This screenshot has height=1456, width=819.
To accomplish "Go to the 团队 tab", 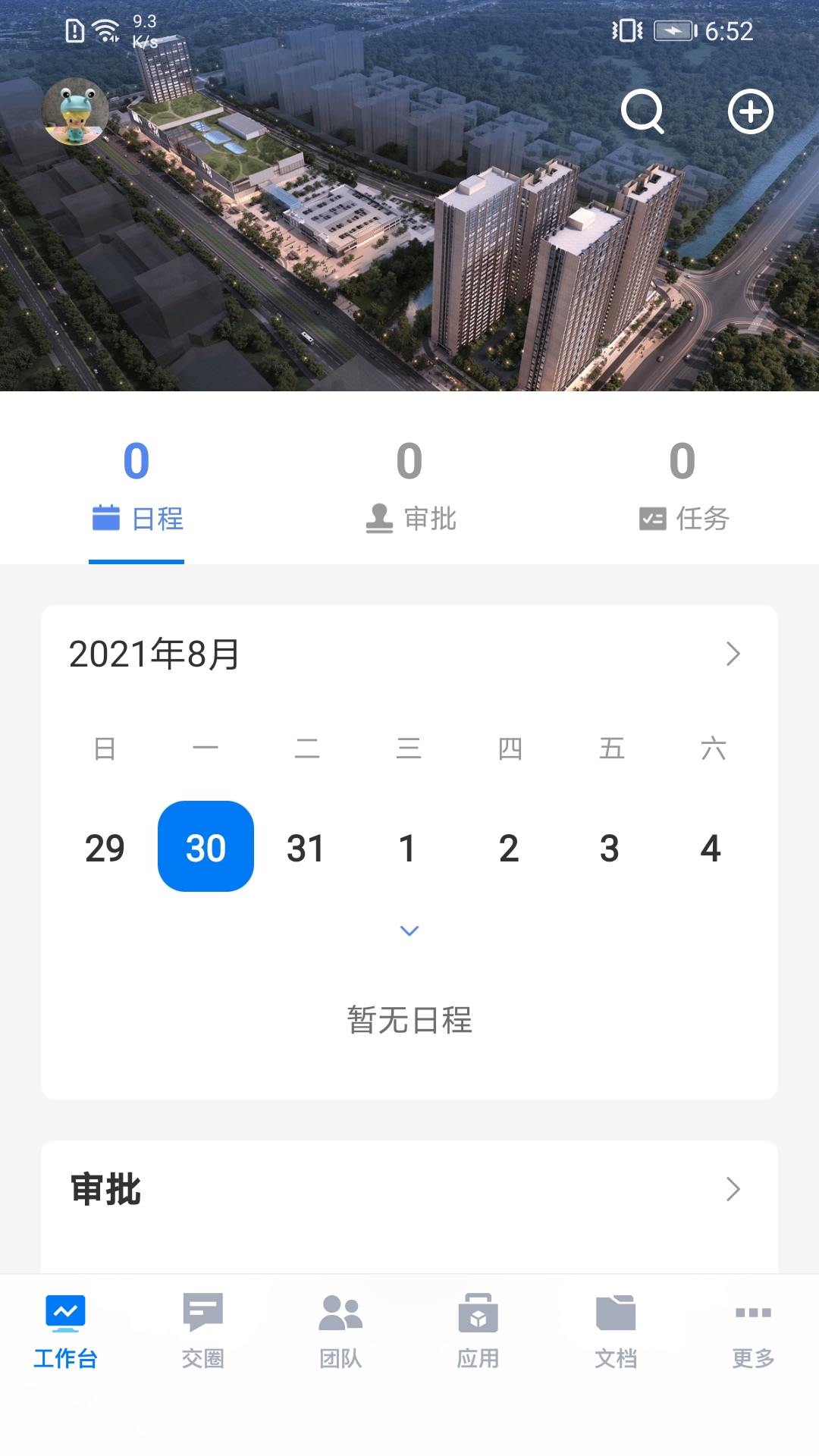I will 340,1331.
